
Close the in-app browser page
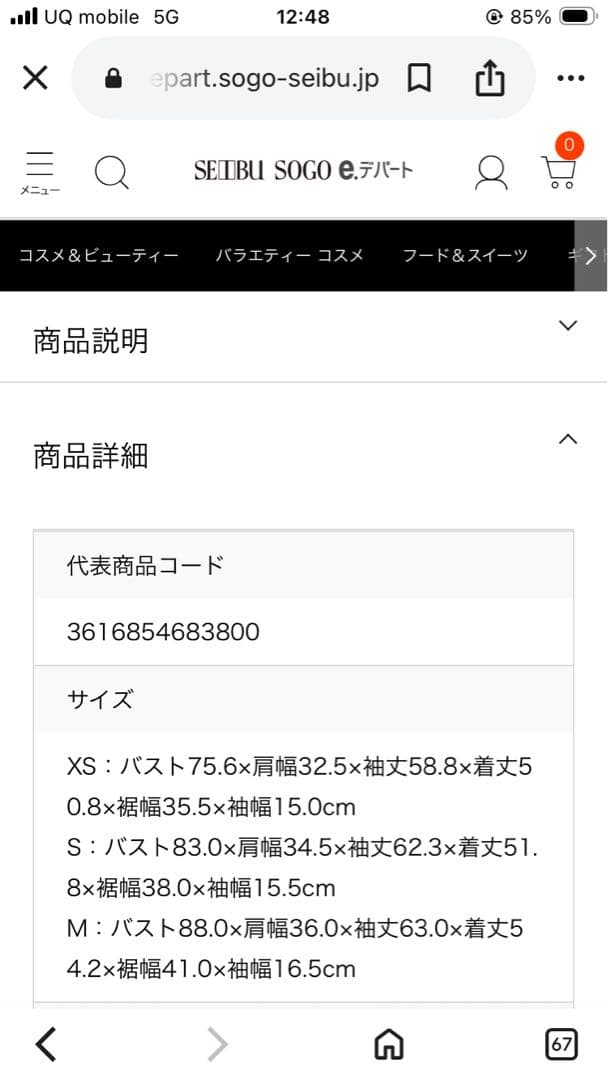tap(35, 78)
